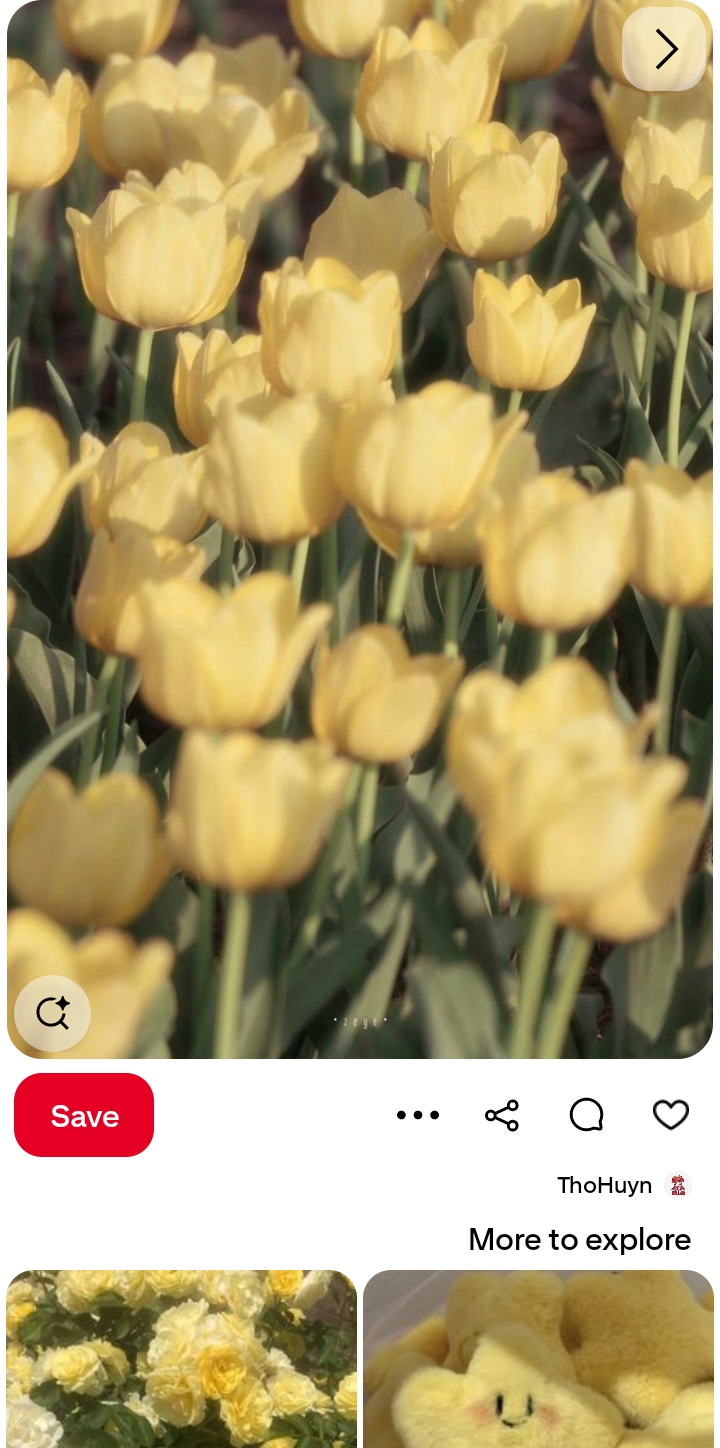The height and width of the screenshot is (1448, 720).
Task: Open the yellow star plush pin
Action: (x=538, y=1358)
